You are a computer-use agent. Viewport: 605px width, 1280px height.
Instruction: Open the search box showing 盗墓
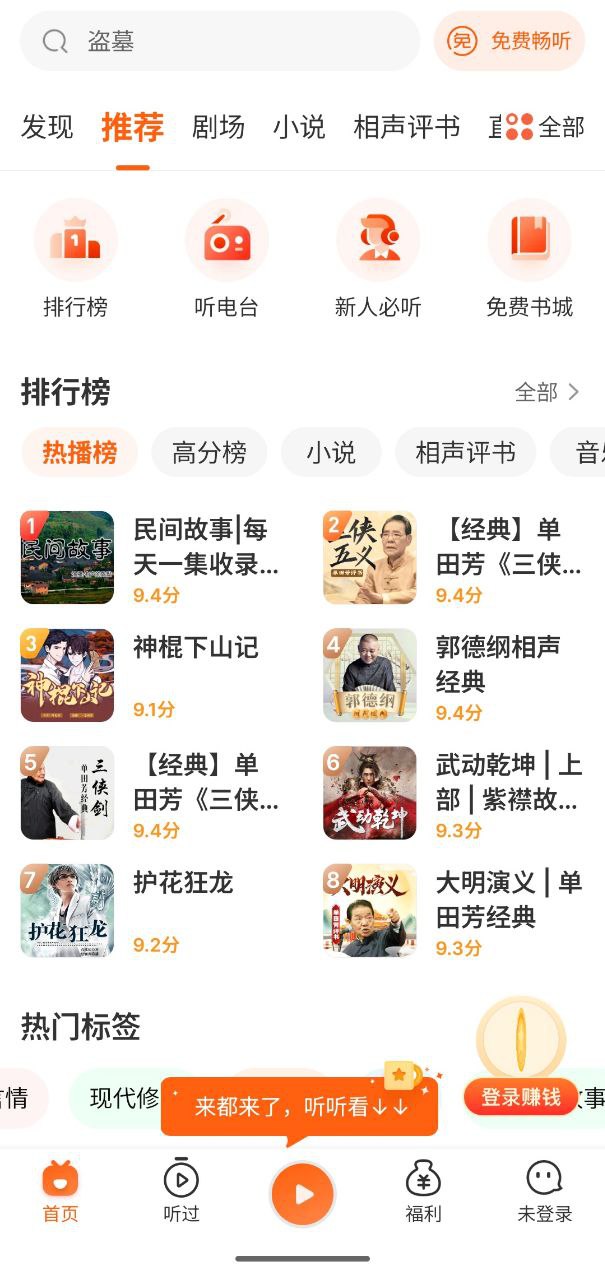click(220, 41)
